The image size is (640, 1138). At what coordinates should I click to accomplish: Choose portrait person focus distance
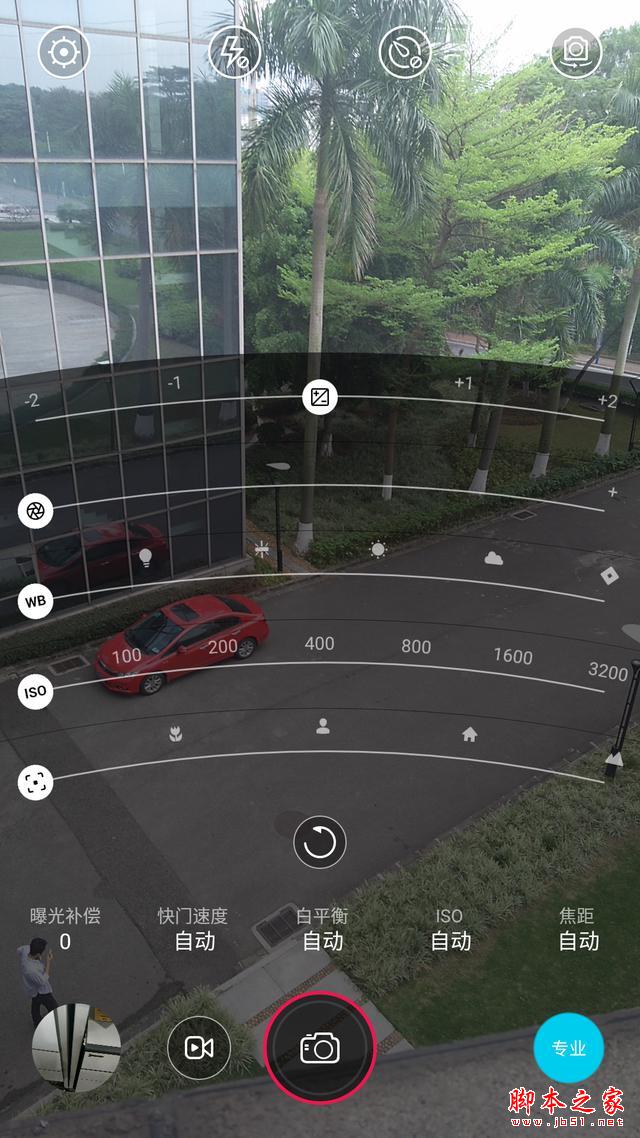(322, 727)
